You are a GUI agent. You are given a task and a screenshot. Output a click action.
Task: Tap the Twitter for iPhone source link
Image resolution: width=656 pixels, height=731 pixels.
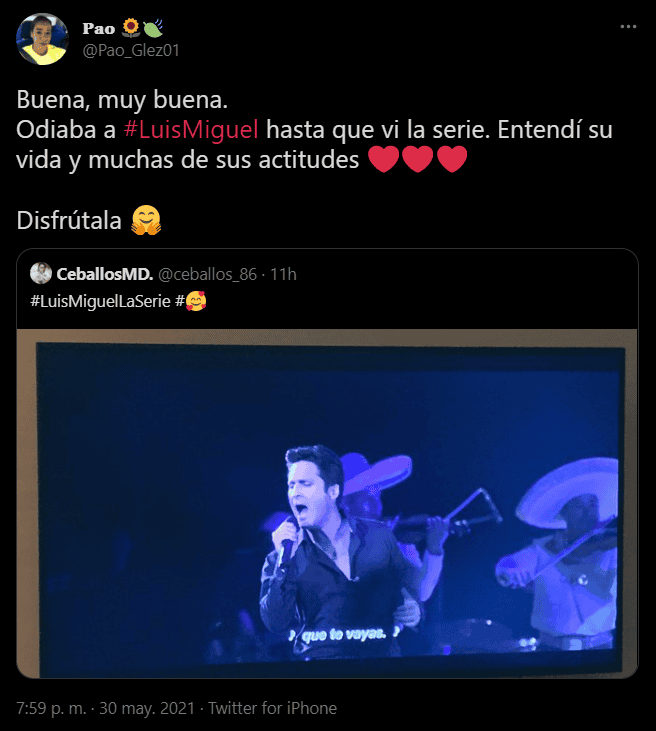point(270,708)
